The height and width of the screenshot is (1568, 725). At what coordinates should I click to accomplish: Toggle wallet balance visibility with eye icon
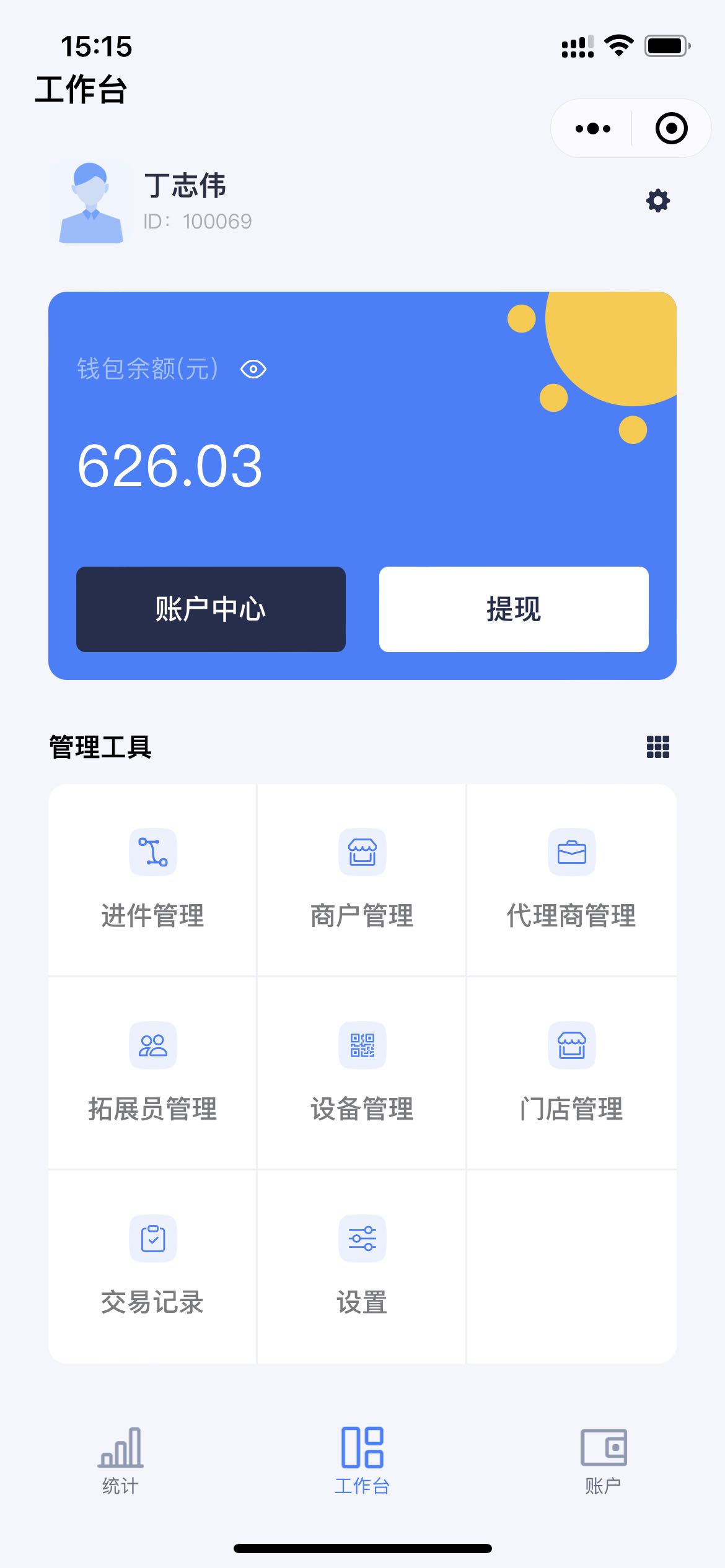coord(253,370)
